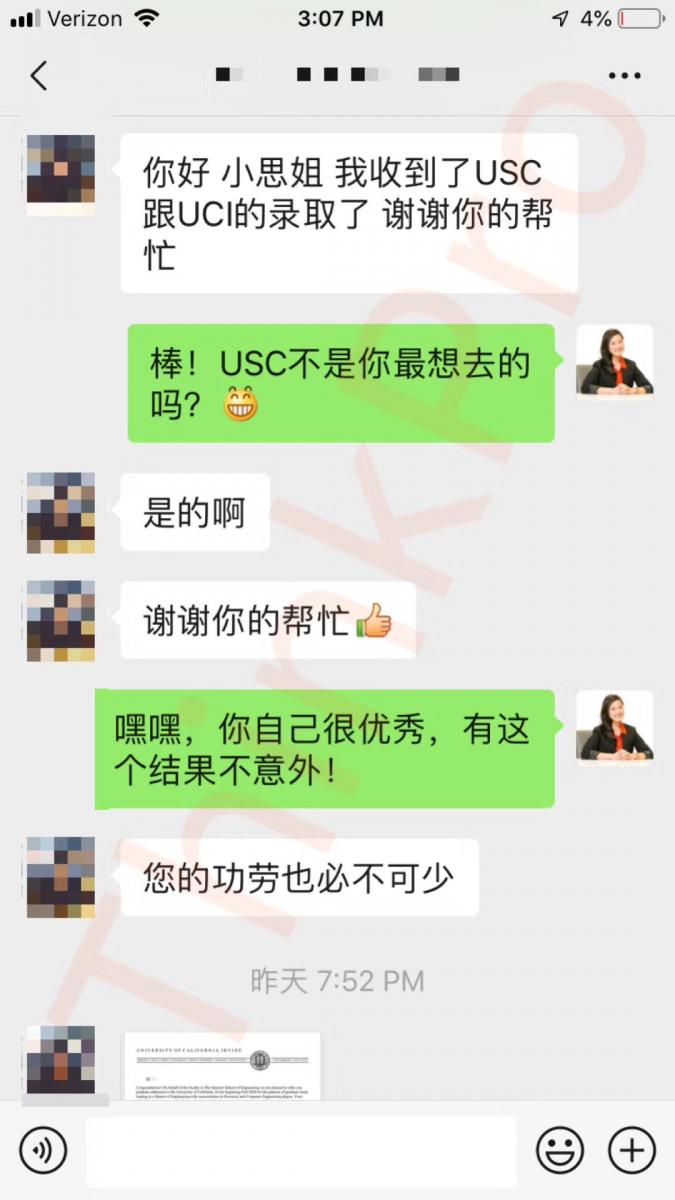Open contact avatar next to "是的啊" message

pyautogui.click(x=61, y=513)
